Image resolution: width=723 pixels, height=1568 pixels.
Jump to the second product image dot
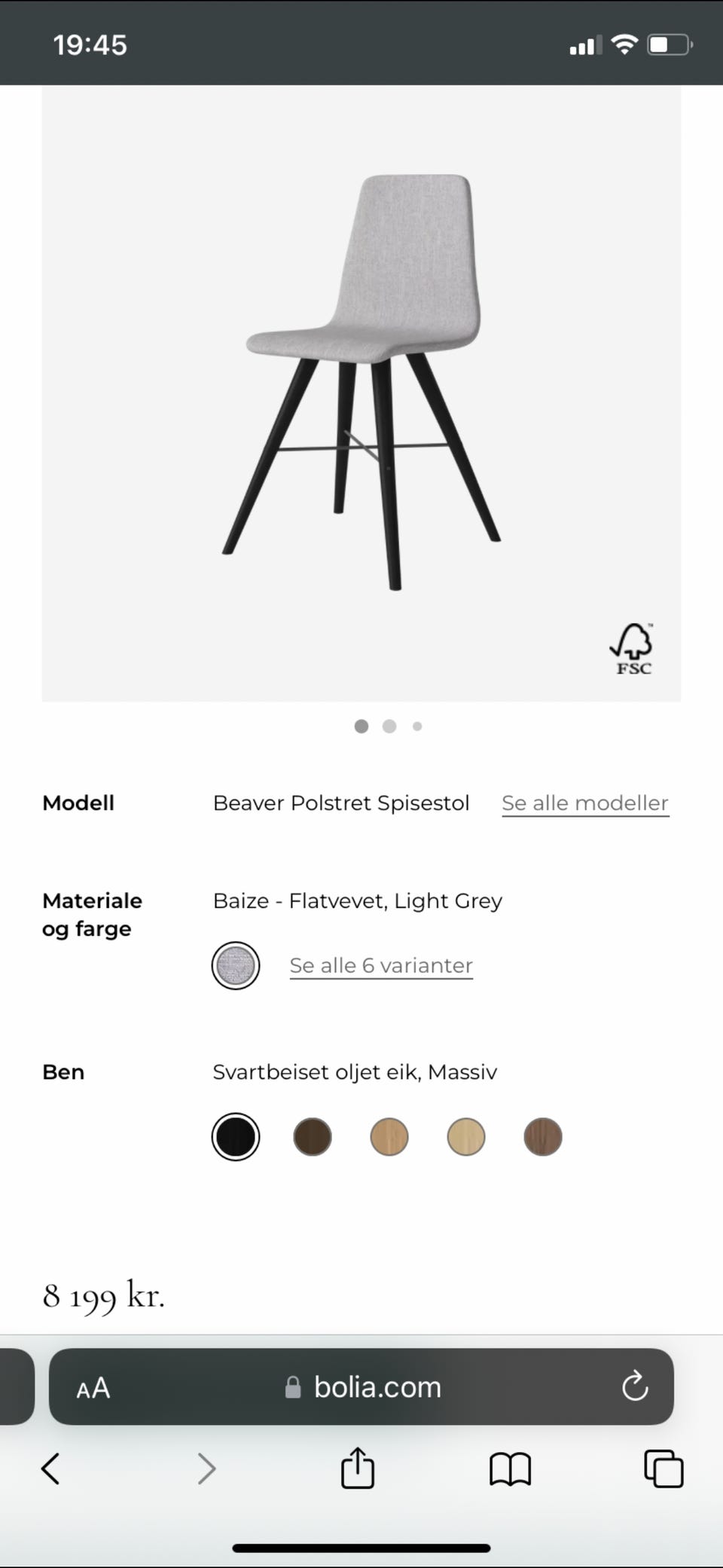(x=389, y=726)
